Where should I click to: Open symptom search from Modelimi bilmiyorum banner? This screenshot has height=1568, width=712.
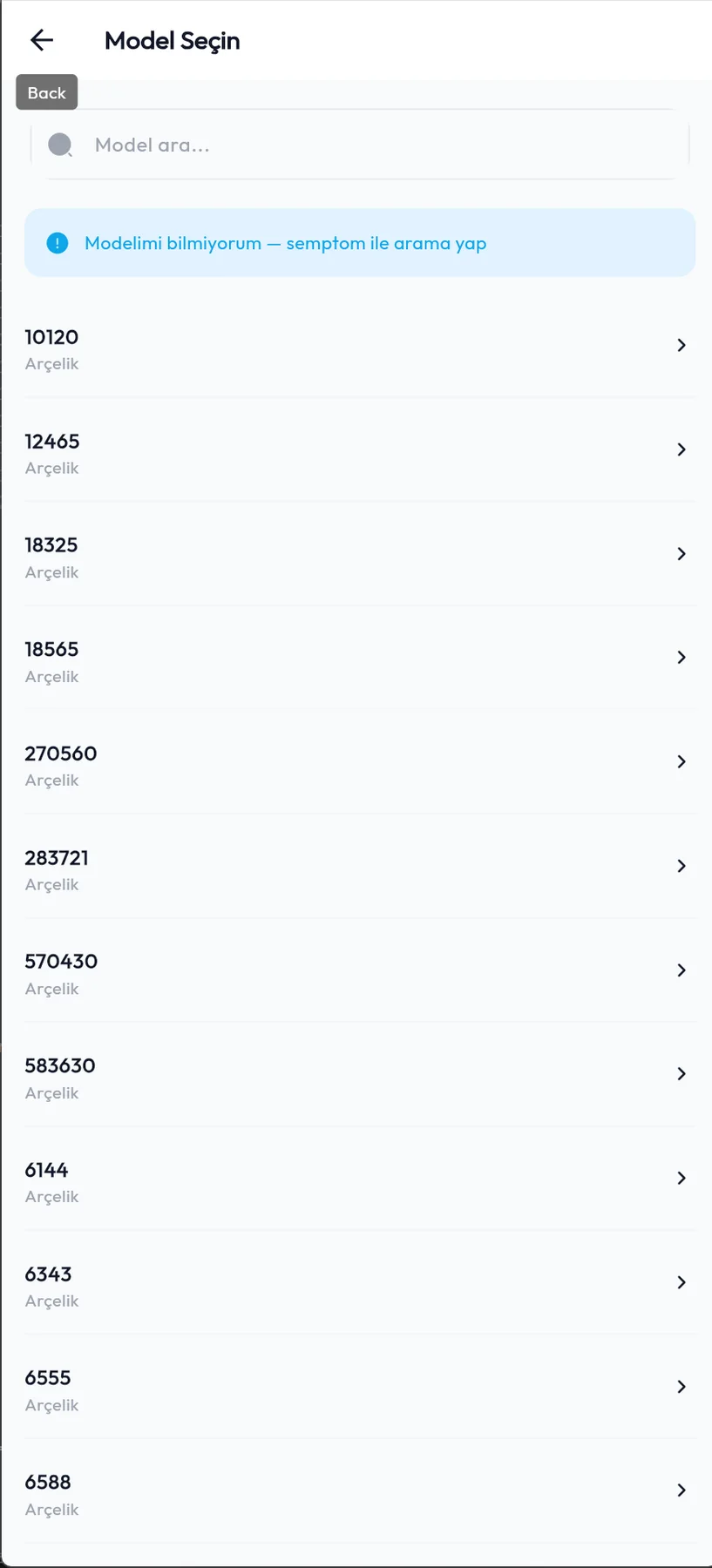click(x=360, y=243)
